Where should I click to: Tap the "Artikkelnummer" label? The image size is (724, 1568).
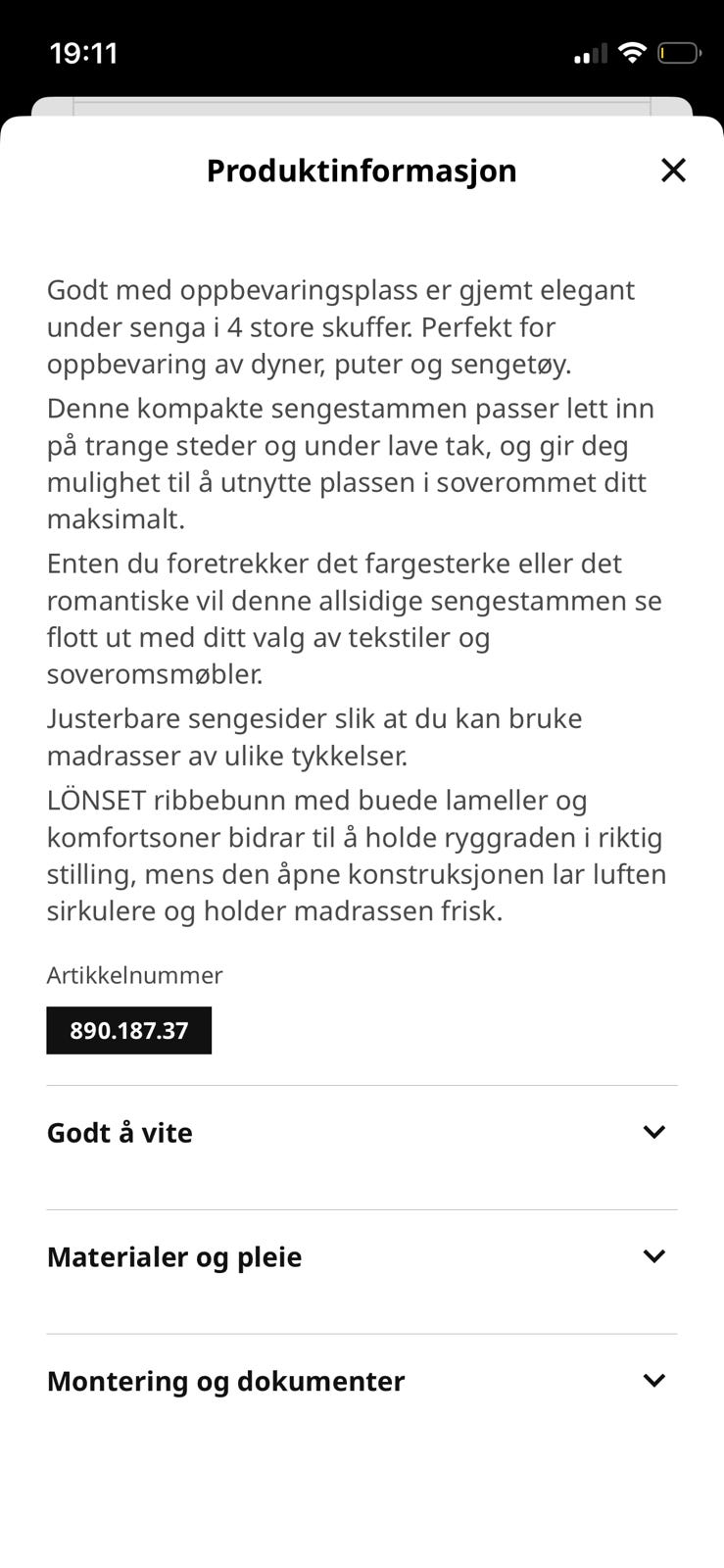134,975
